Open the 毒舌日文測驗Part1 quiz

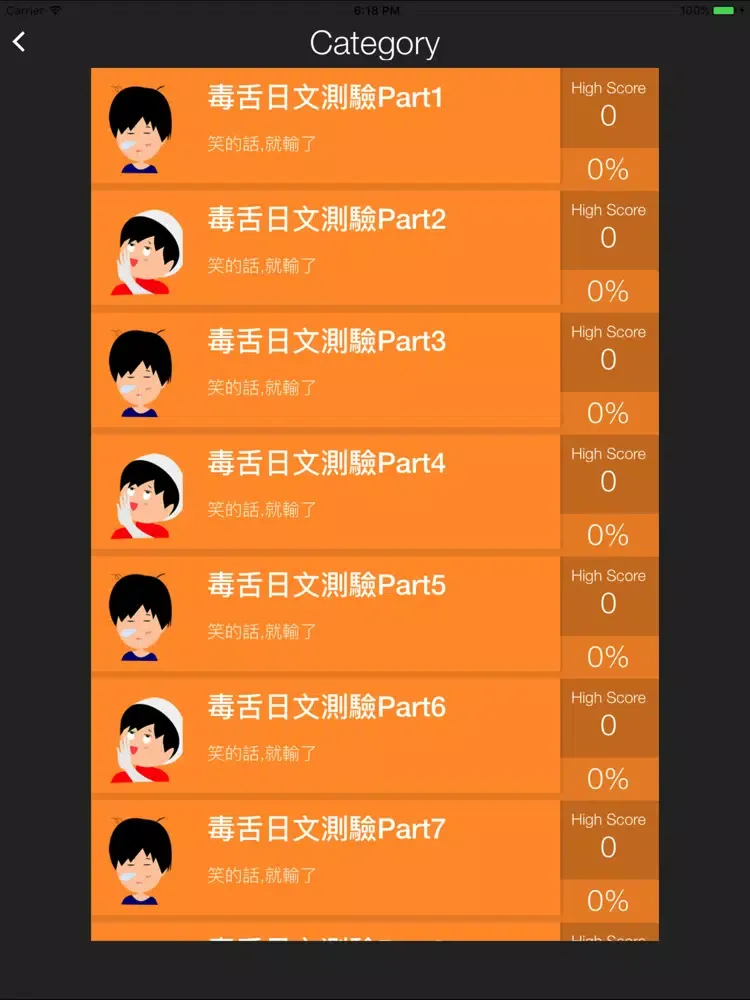point(326,126)
